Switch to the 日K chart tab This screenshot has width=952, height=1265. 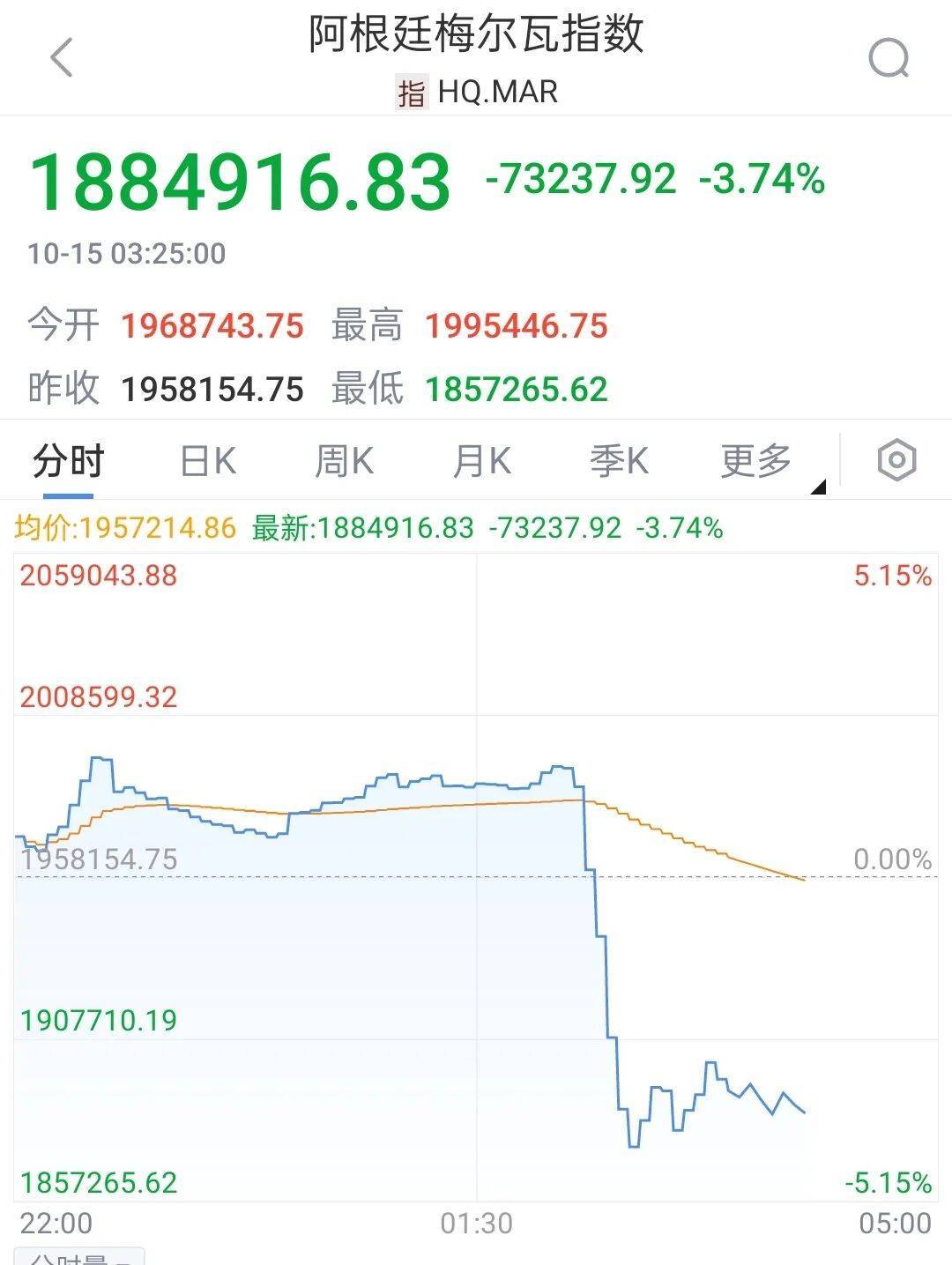[x=208, y=460]
